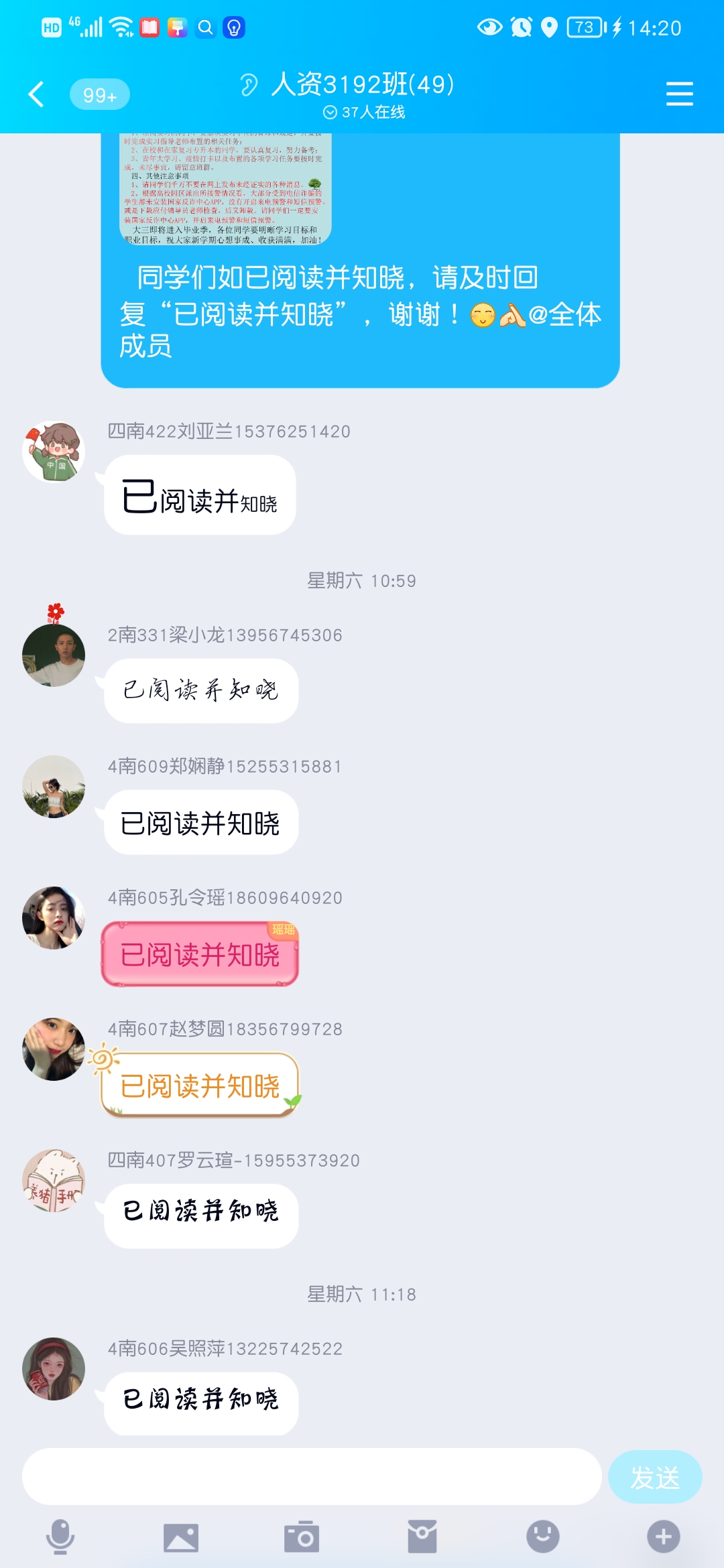This screenshot has height=1568, width=724.
Task: Open the notice image in the blue message
Action: (225, 189)
